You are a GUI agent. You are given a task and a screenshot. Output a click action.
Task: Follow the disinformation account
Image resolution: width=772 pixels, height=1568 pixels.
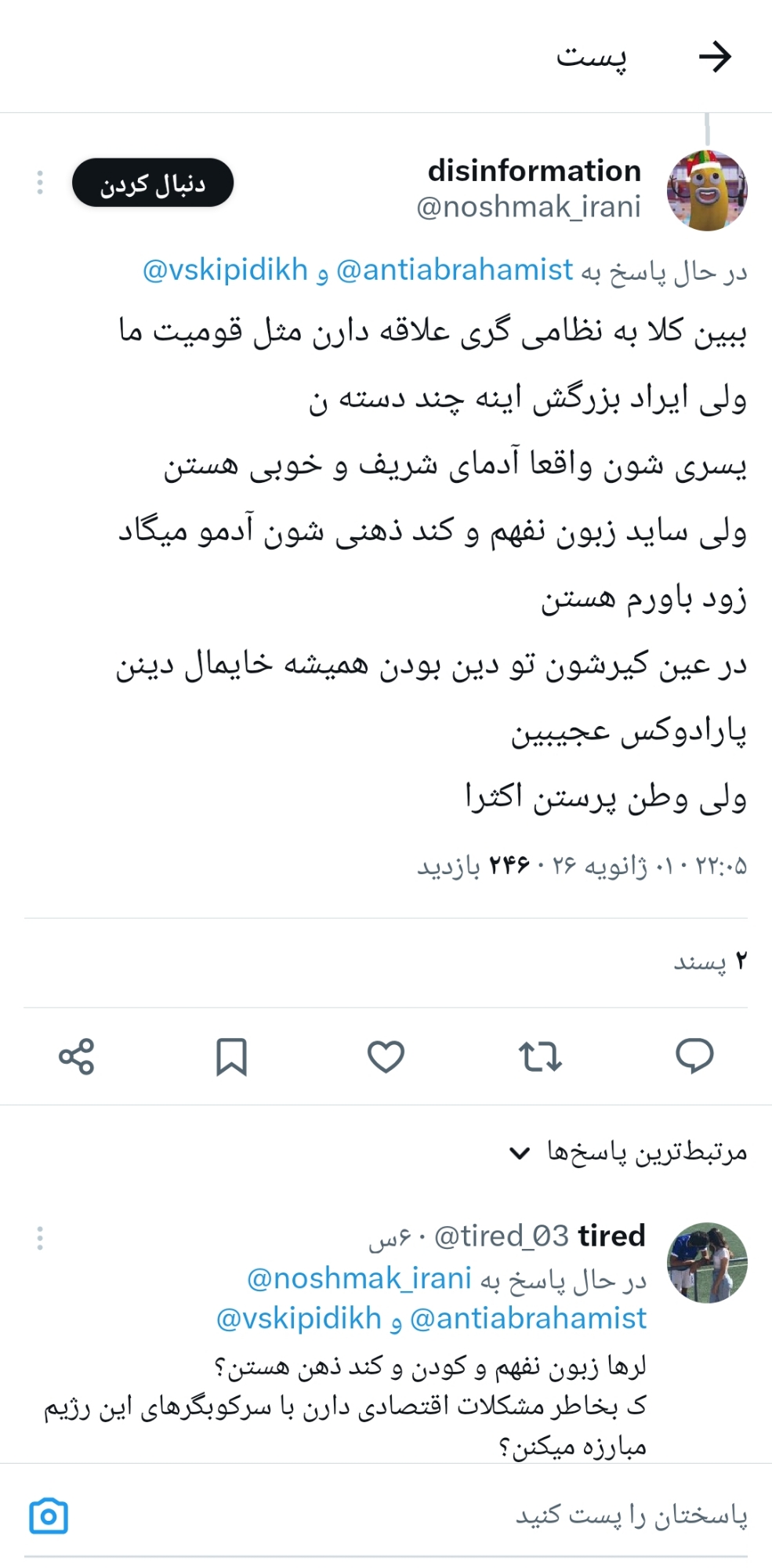[153, 183]
